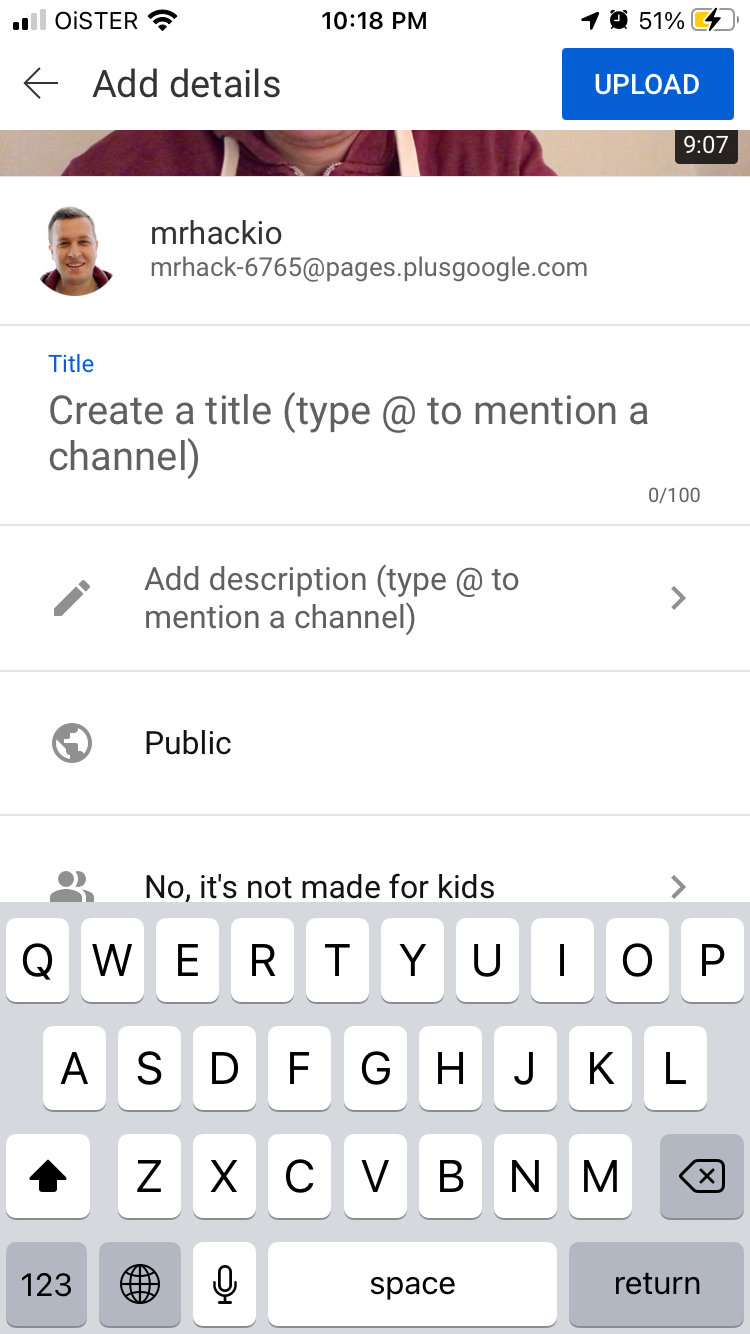Start dictation with the microphone key
Image resolution: width=750 pixels, height=1334 pixels.
click(225, 1284)
